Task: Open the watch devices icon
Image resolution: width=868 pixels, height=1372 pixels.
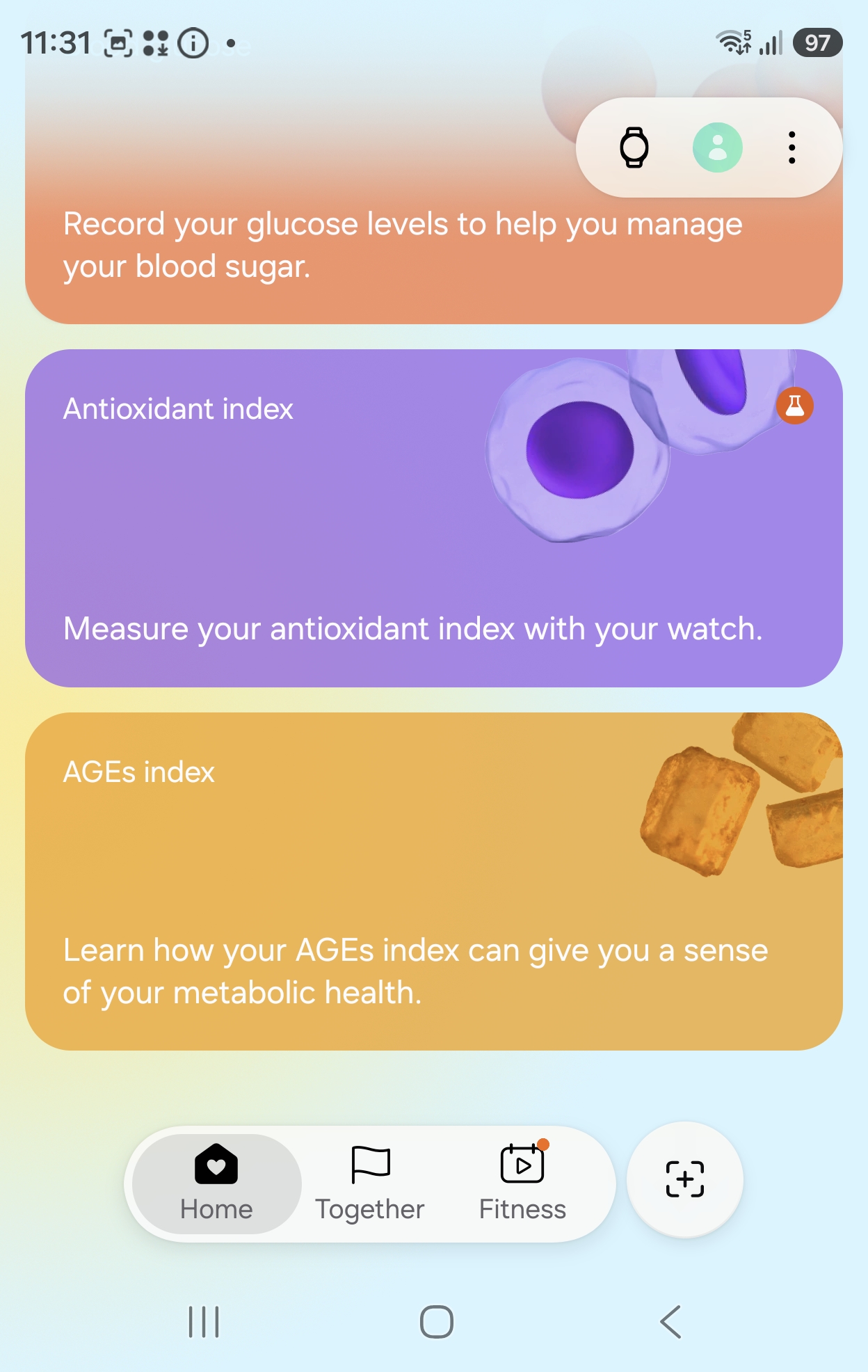Action: (634, 147)
